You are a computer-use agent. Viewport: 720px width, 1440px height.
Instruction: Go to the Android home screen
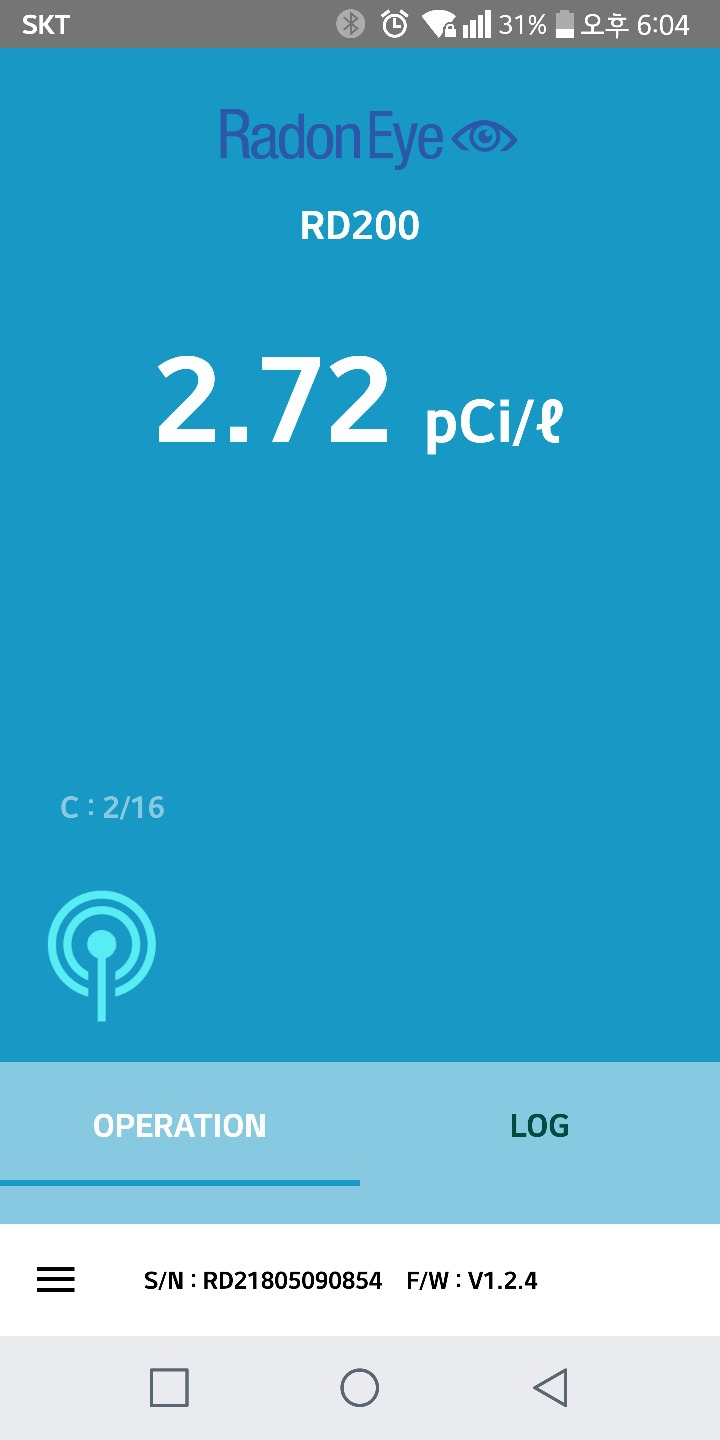tap(360, 1387)
